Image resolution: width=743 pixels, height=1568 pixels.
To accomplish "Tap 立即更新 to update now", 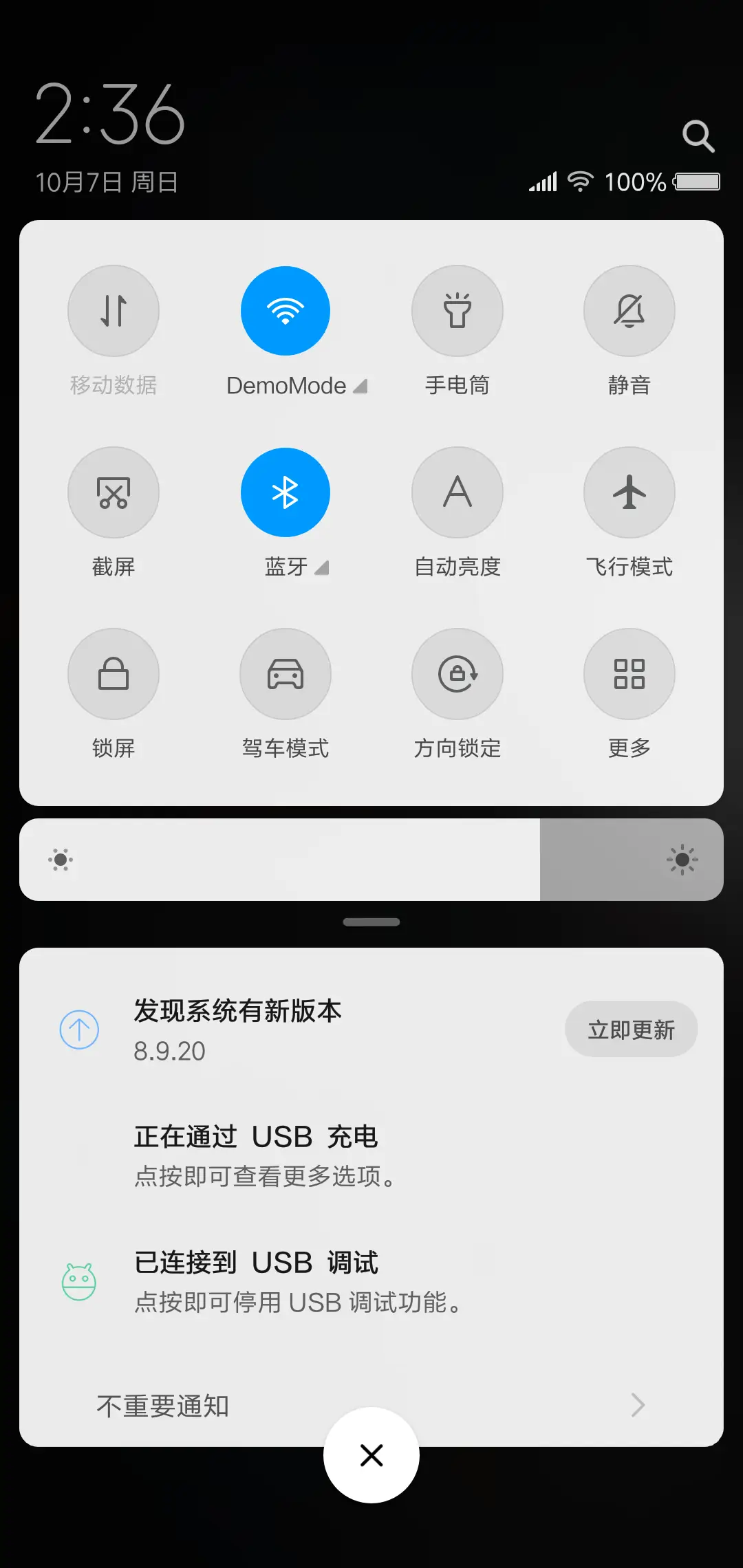I will [631, 1030].
